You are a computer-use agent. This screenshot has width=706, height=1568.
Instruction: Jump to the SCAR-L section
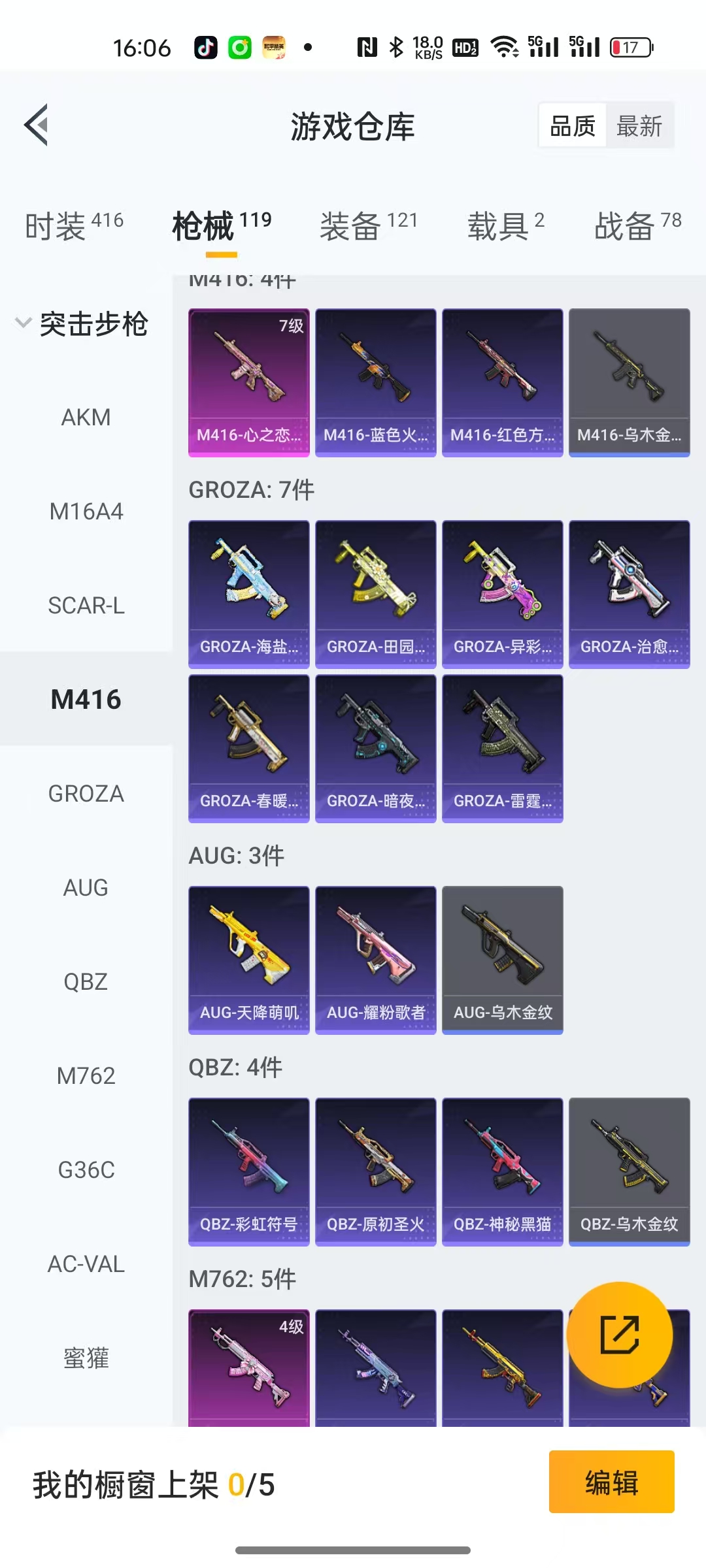click(x=86, y=606)
